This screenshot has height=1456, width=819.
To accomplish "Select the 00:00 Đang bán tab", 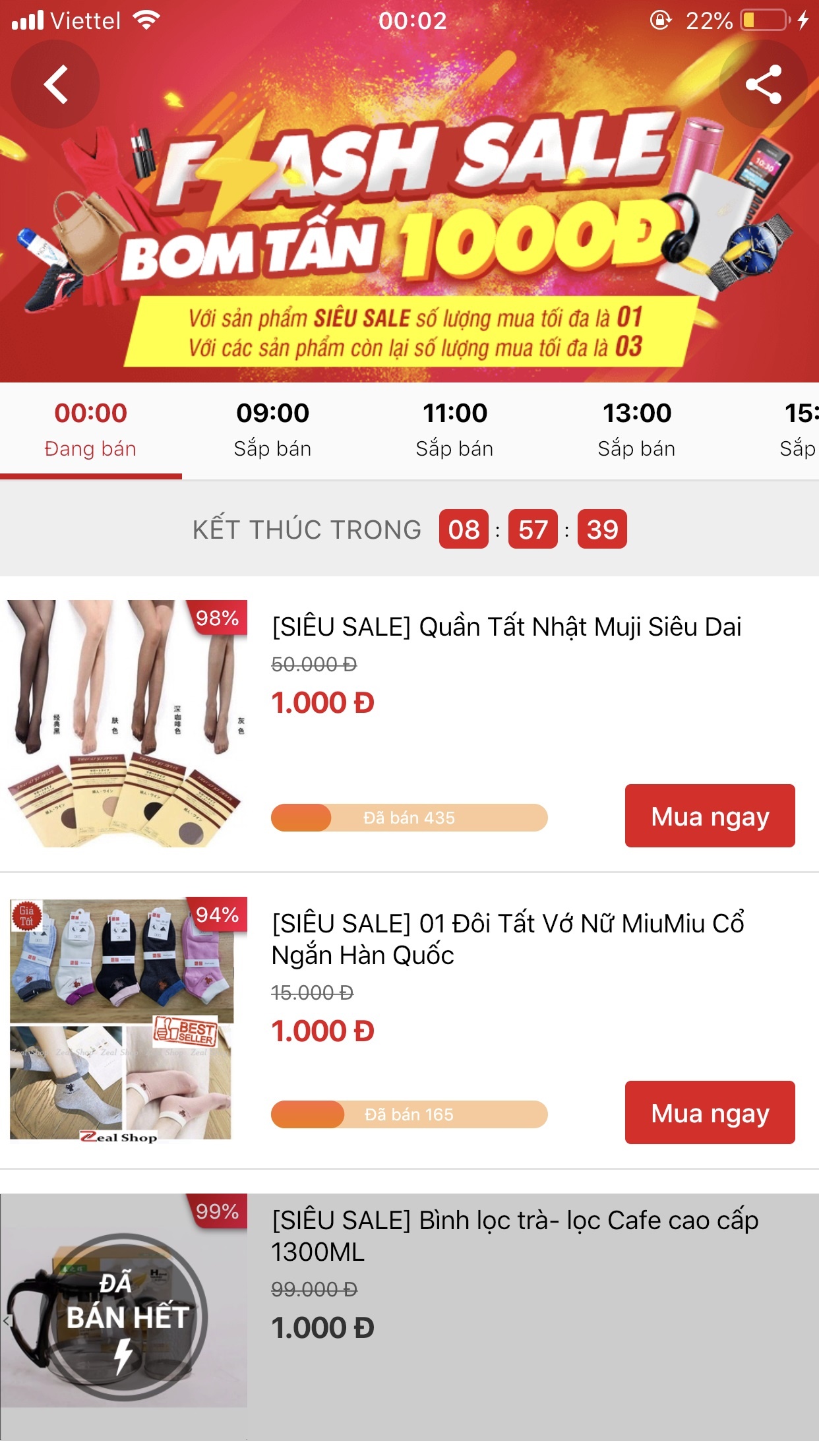I will coord(92,429).
